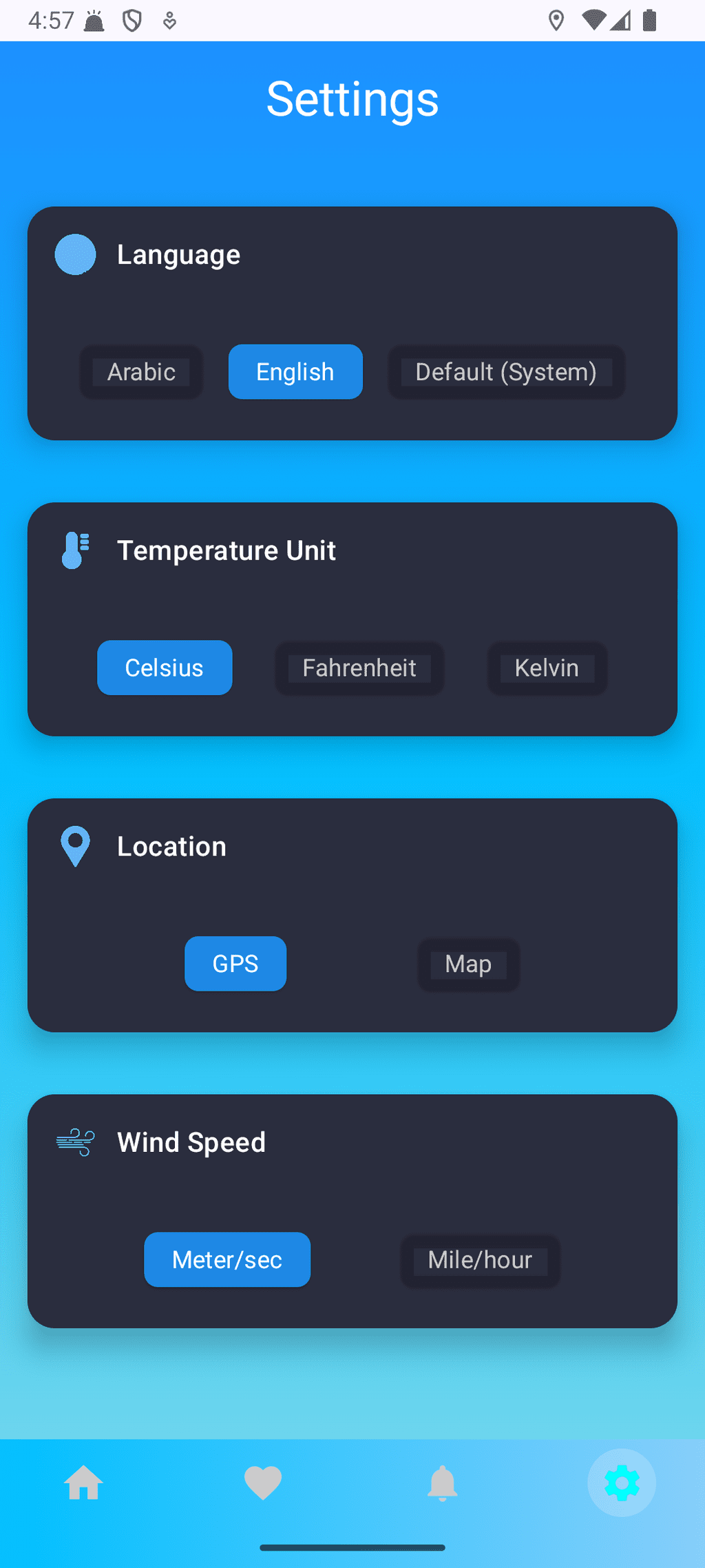This screenshot has width=705, height=1568.
Task: Choose the English language option
Action: 295,372
